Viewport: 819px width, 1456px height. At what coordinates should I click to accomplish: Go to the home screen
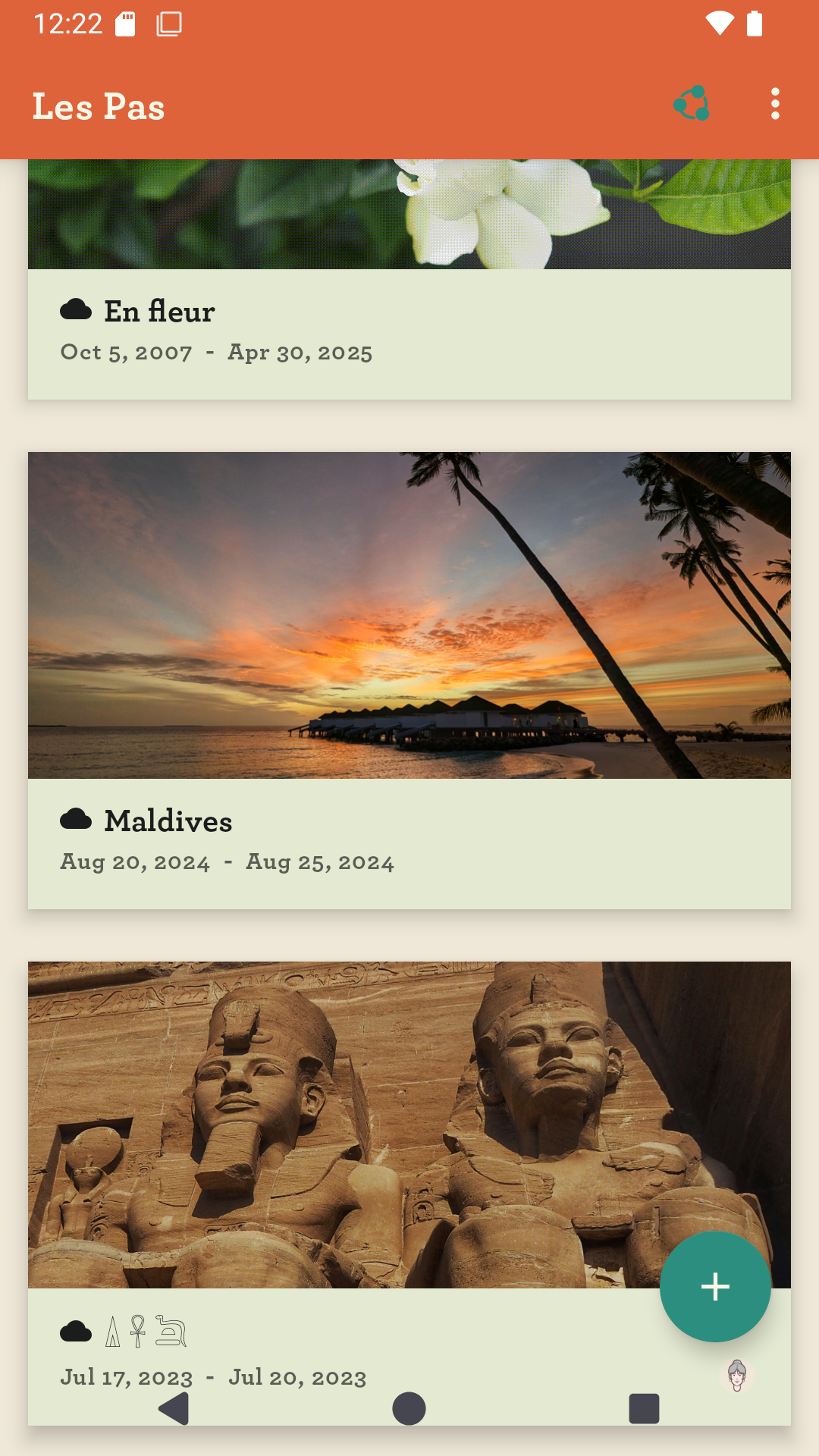pos(409,1409)
